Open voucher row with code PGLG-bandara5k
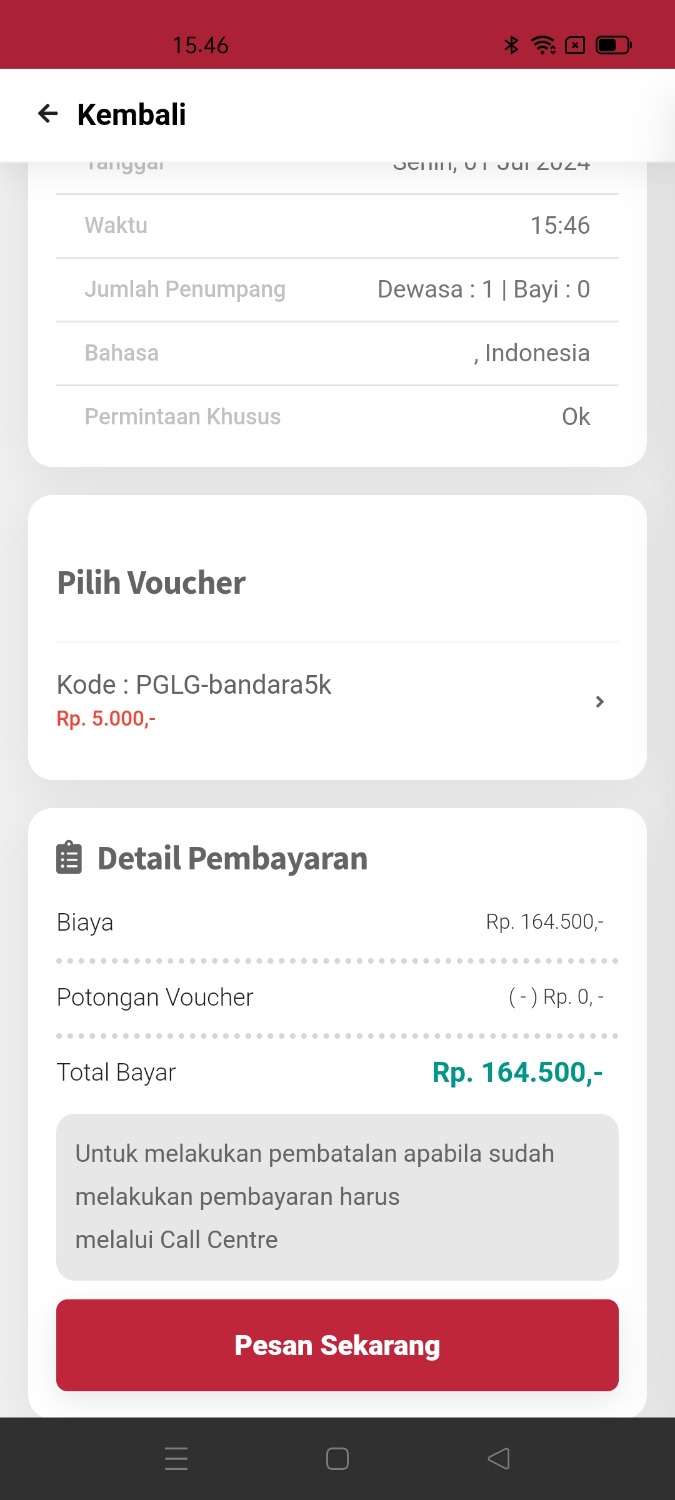The image size is (675, 1500). point(336,701)
